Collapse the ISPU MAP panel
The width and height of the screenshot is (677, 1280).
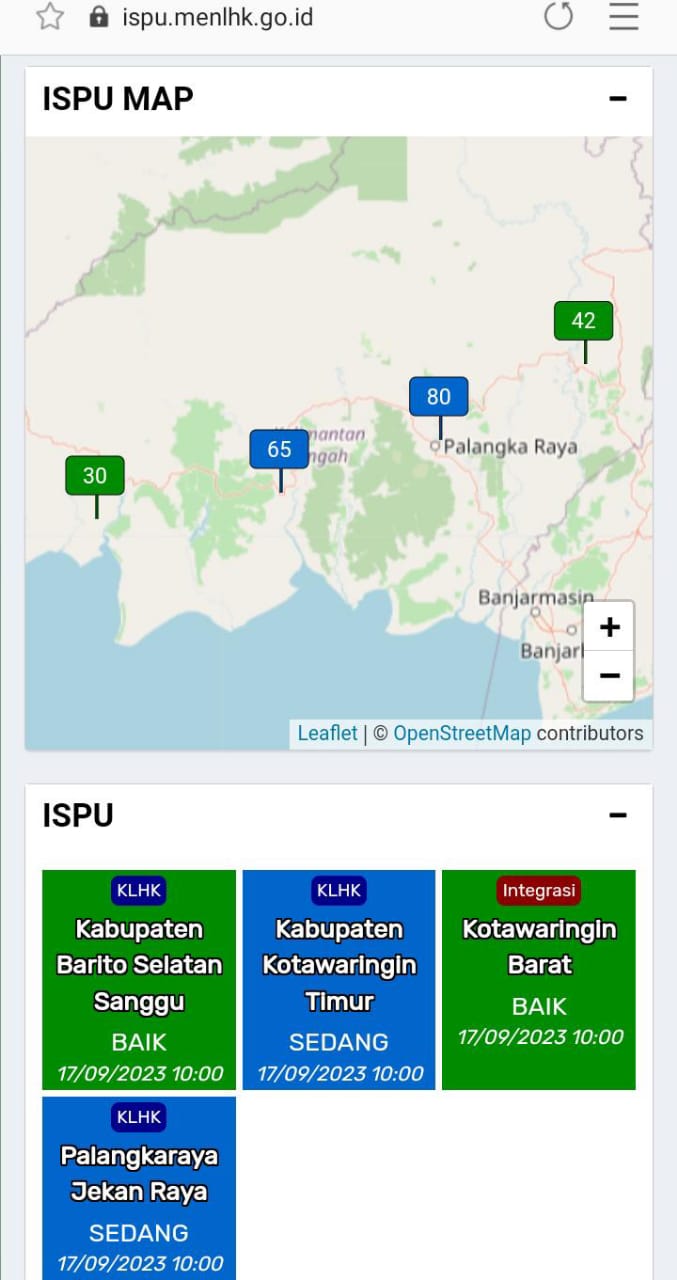(x=618, y=98)
